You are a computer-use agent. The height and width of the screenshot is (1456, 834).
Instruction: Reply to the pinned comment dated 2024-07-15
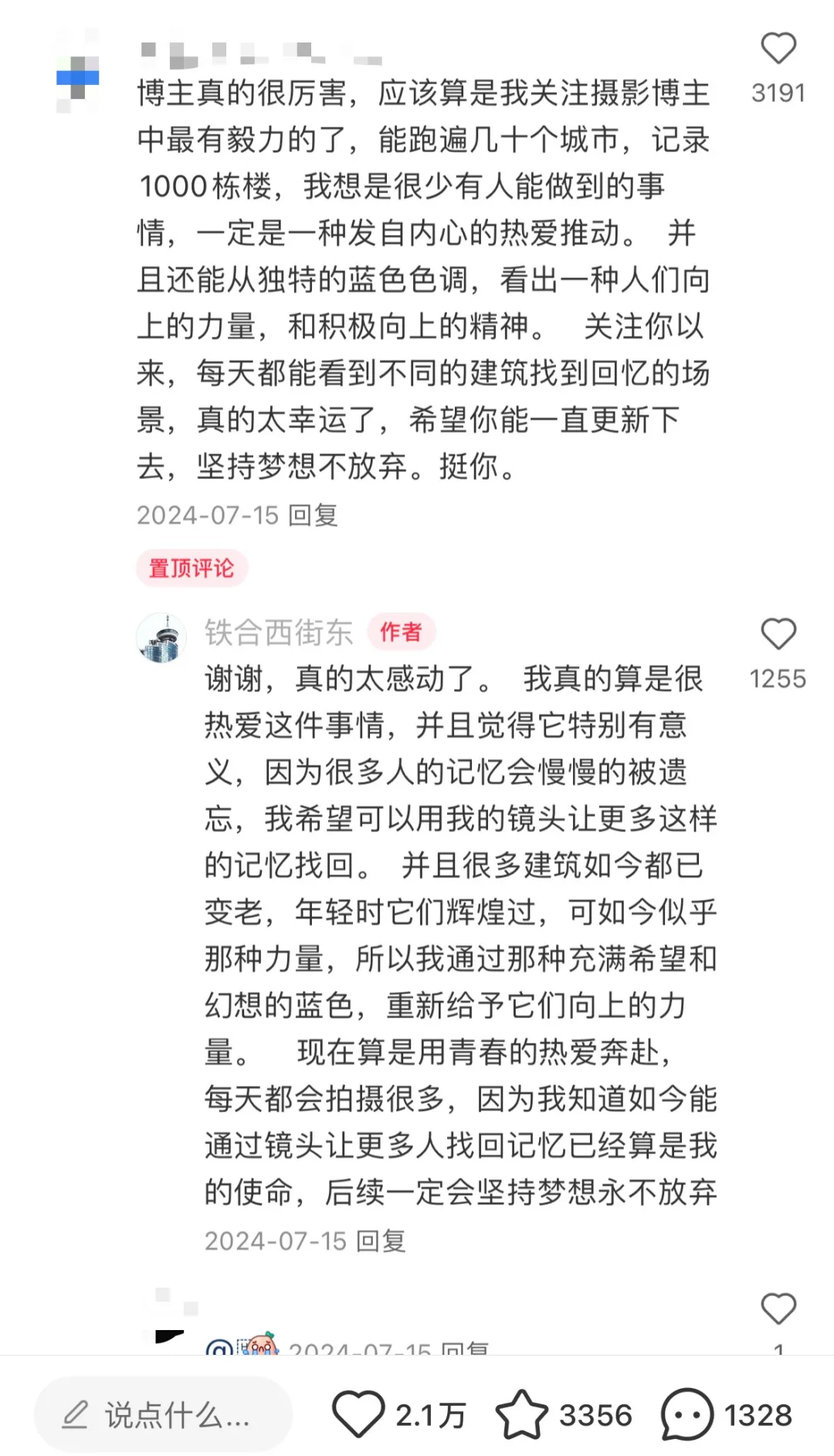[313, 515]
